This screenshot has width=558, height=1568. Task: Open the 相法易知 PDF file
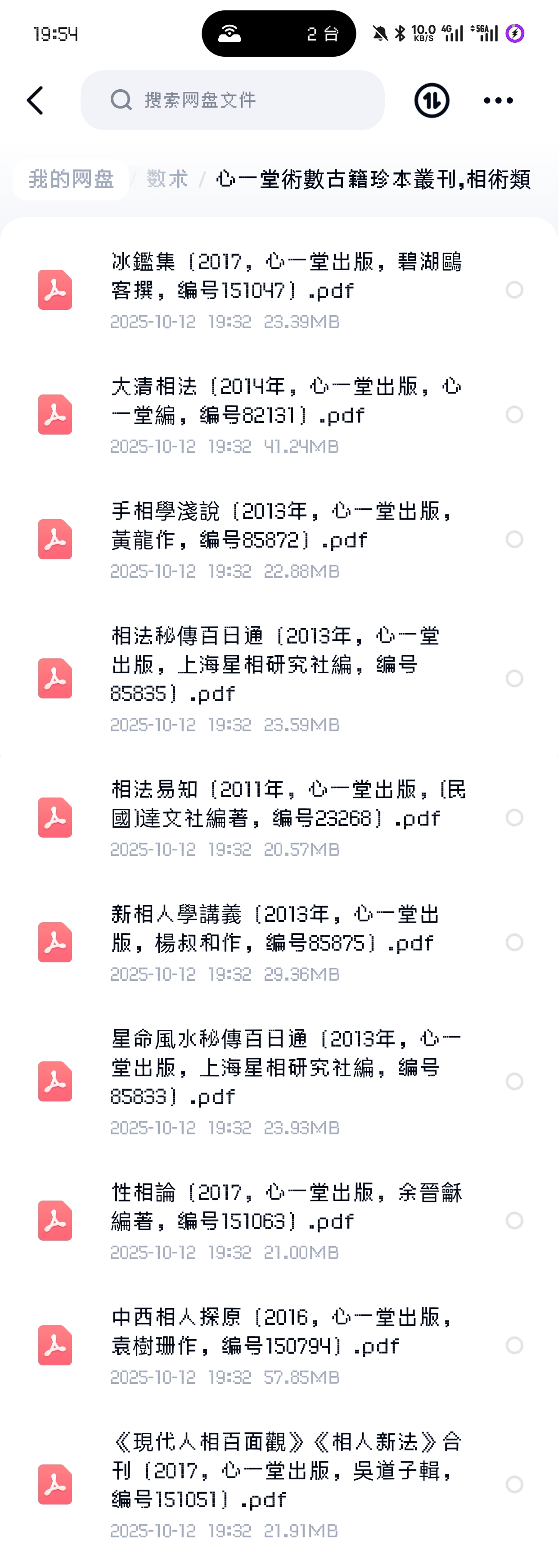point(286,804)
